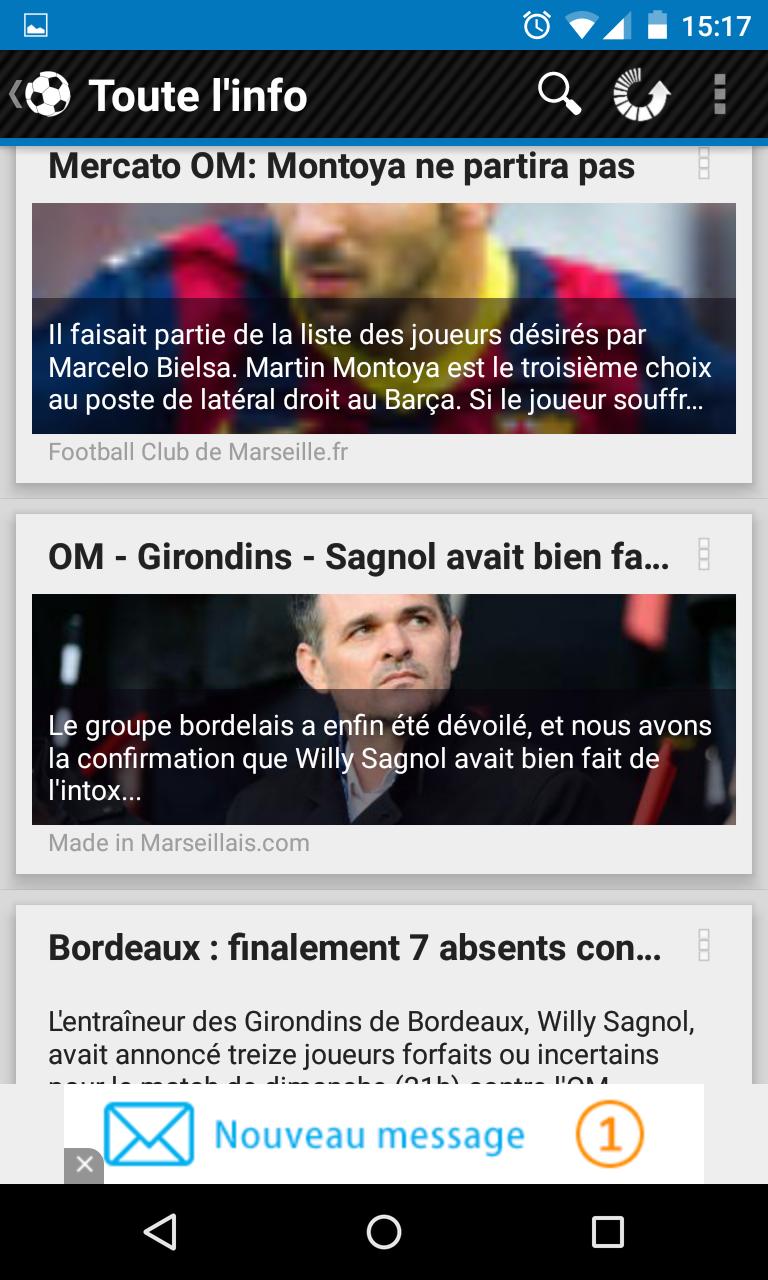Open the overflow menu for the Bordeaux article
Screen dimensions: 768x1280
pyautogui.click(x=706, y=943)
